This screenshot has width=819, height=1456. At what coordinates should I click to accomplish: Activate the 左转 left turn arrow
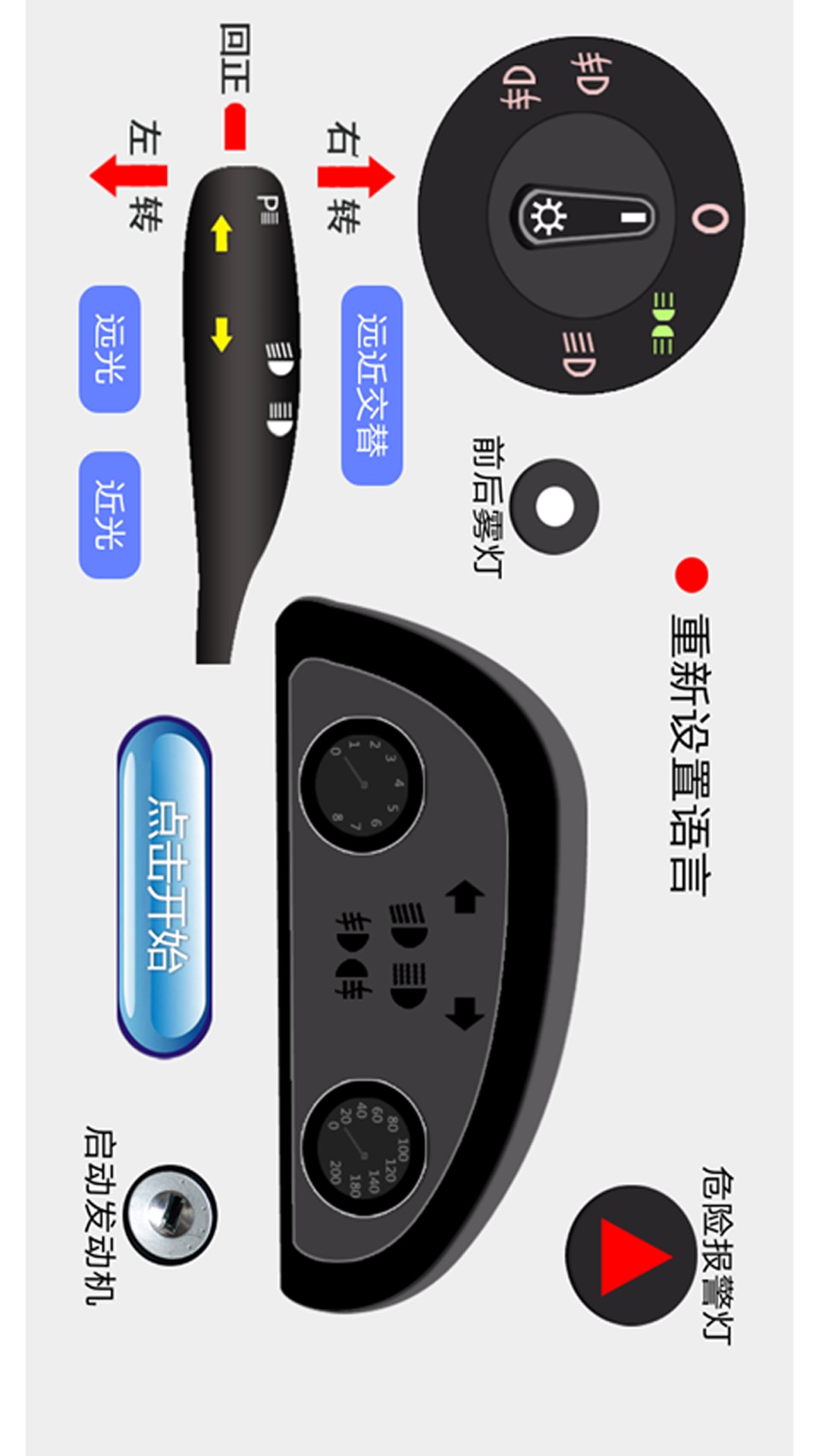point(127,176)
